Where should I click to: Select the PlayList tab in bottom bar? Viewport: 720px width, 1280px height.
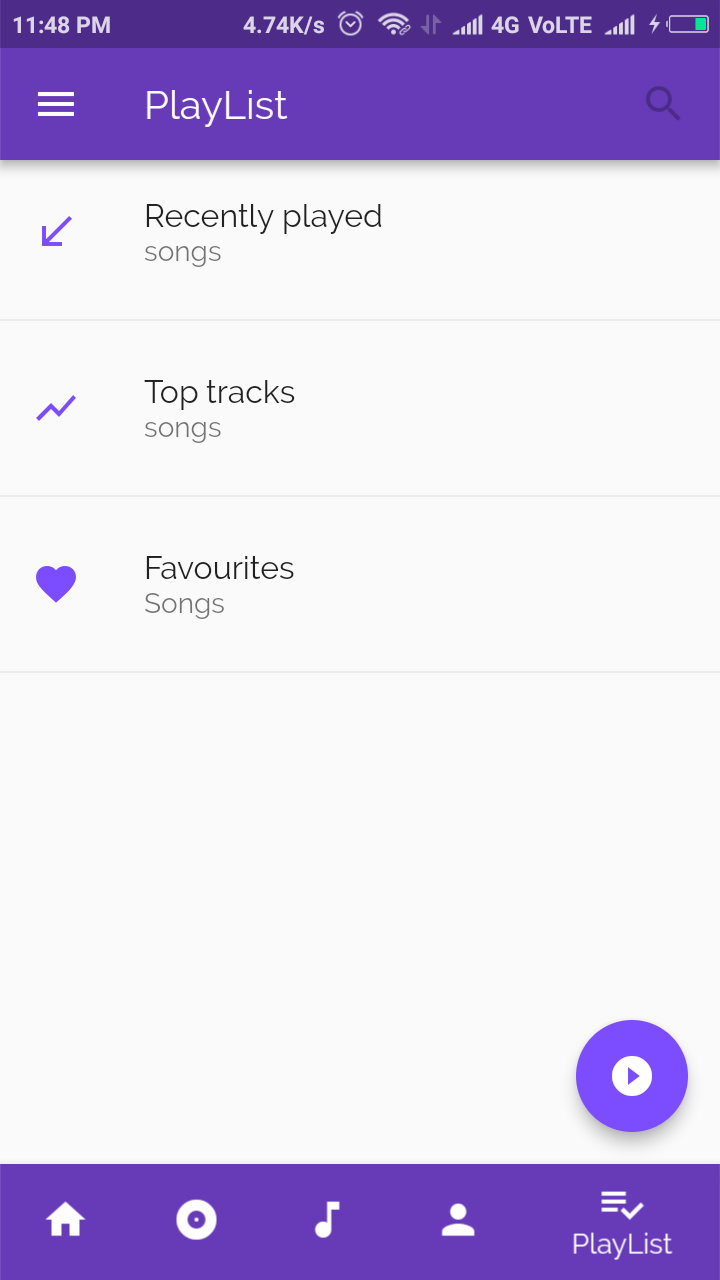click(622, 1222)
